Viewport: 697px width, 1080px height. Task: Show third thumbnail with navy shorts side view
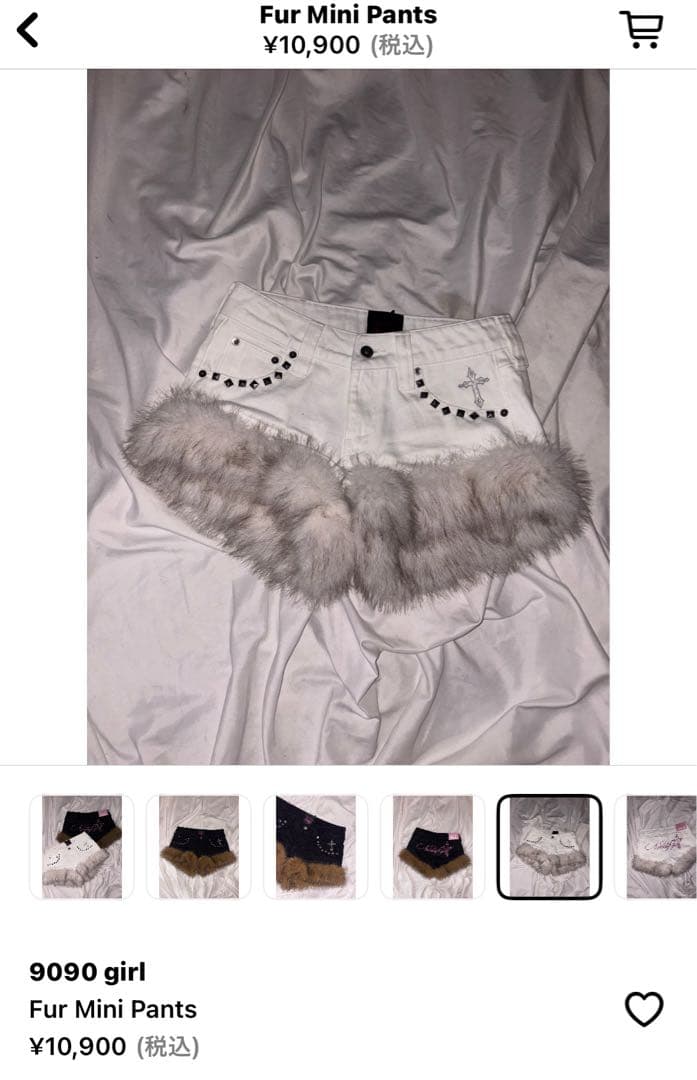coord(315,846)
